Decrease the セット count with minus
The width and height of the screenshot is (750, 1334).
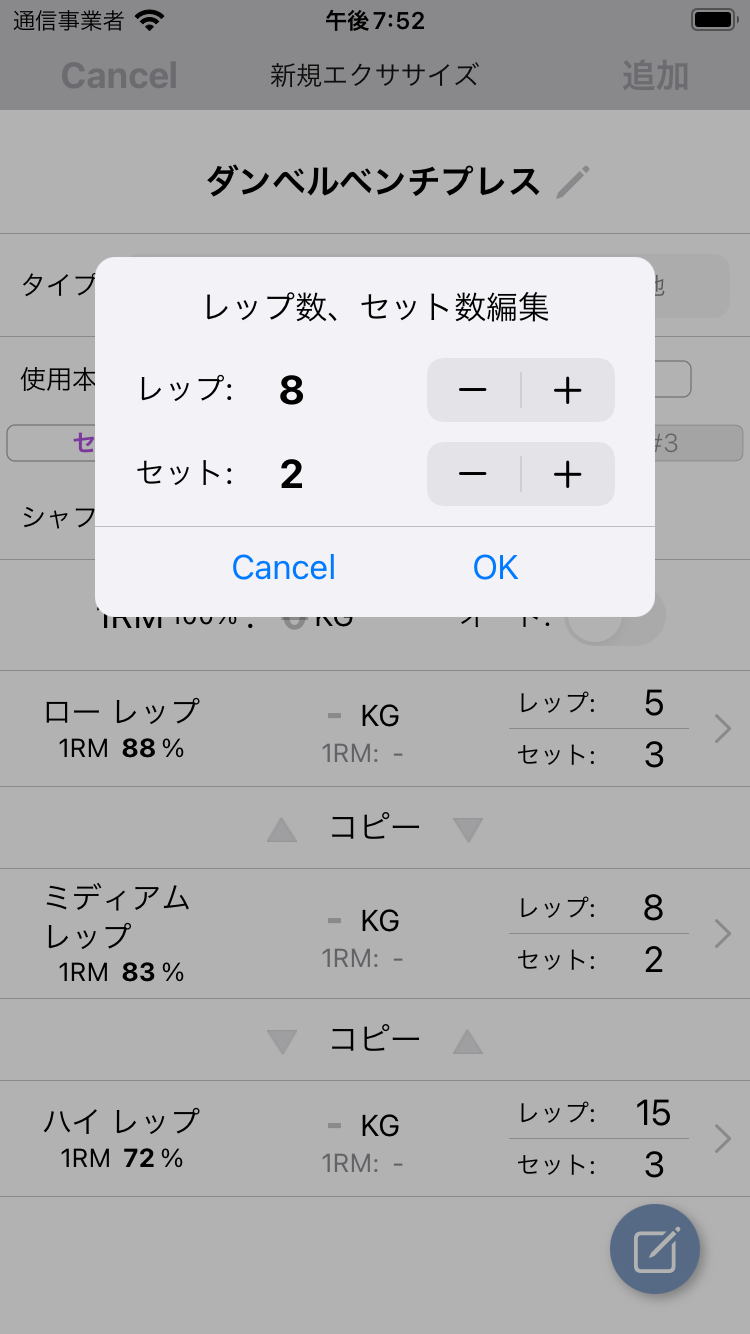pyautogui.click(x=473, y=475)
